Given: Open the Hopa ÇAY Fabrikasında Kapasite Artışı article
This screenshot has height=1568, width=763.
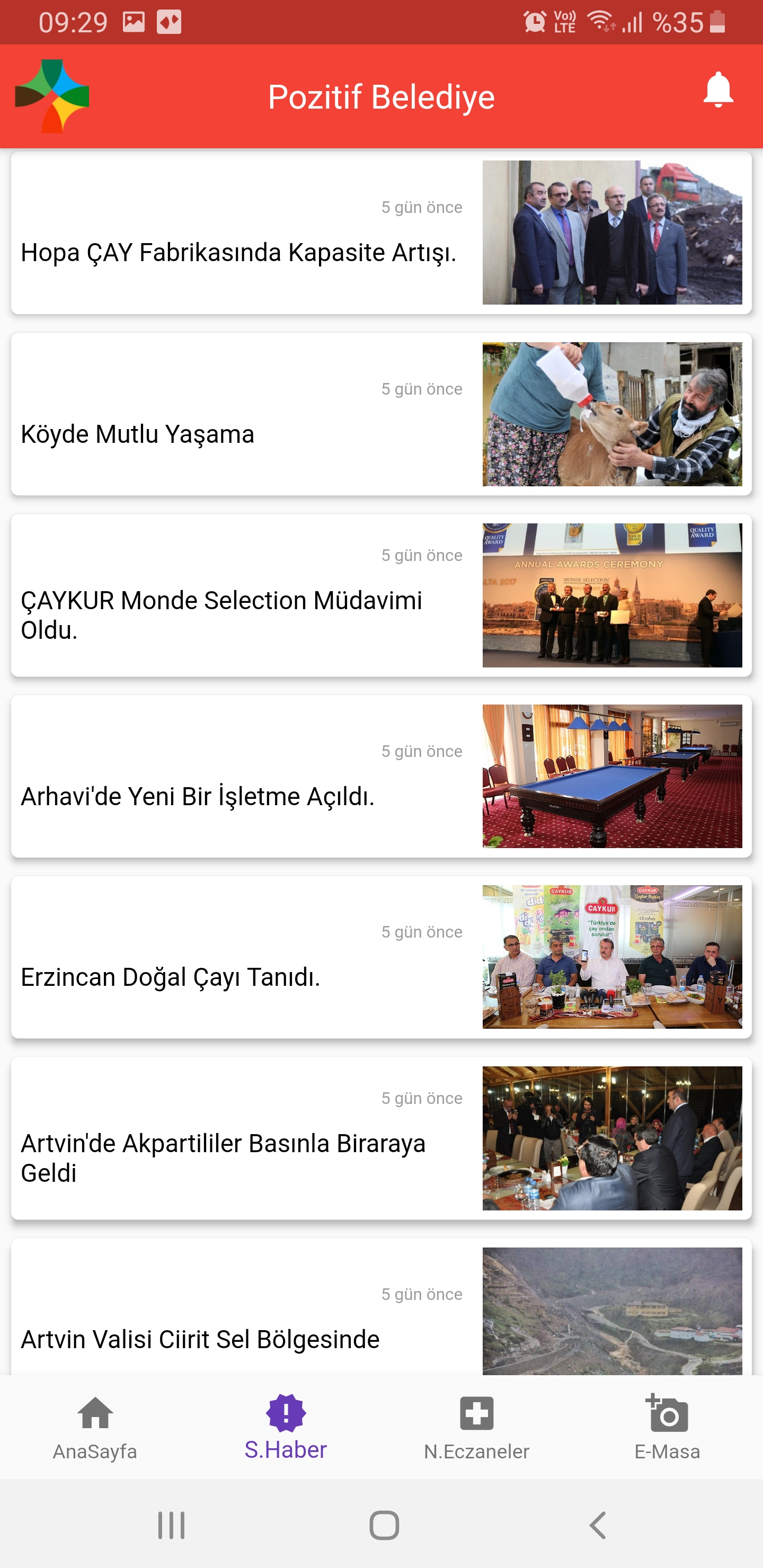Looking at the screenshot, I should [x=238, y=253].
